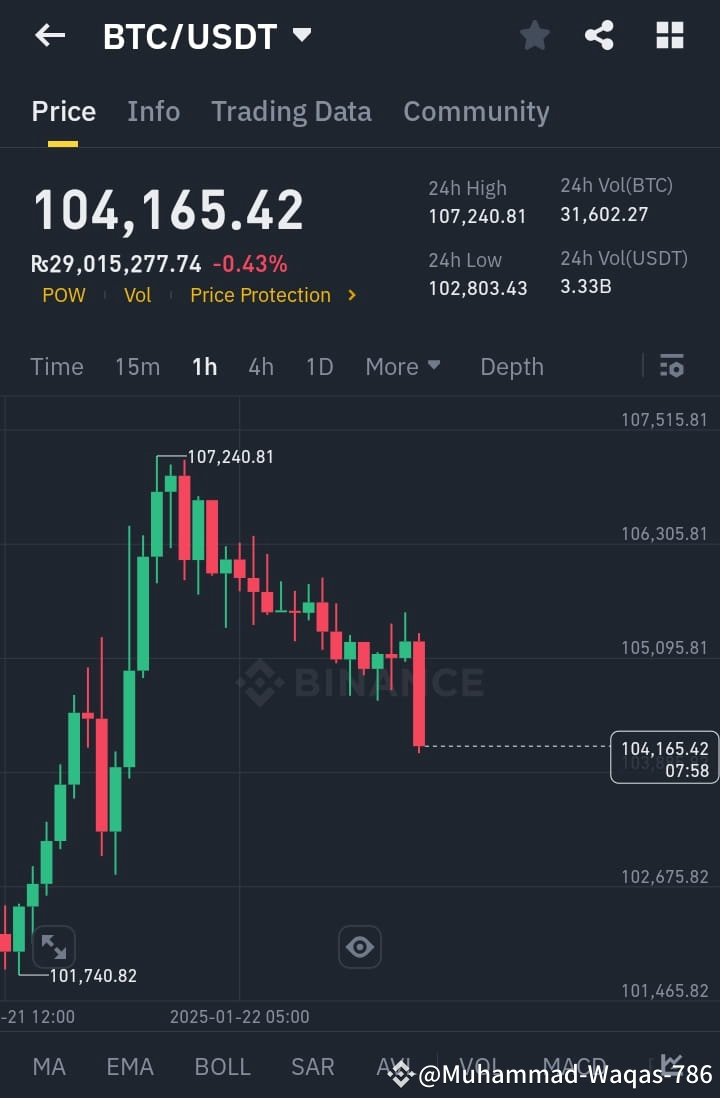Open the share options icon
Viewport: 720px width, 1098px height.
click(600, 35)
